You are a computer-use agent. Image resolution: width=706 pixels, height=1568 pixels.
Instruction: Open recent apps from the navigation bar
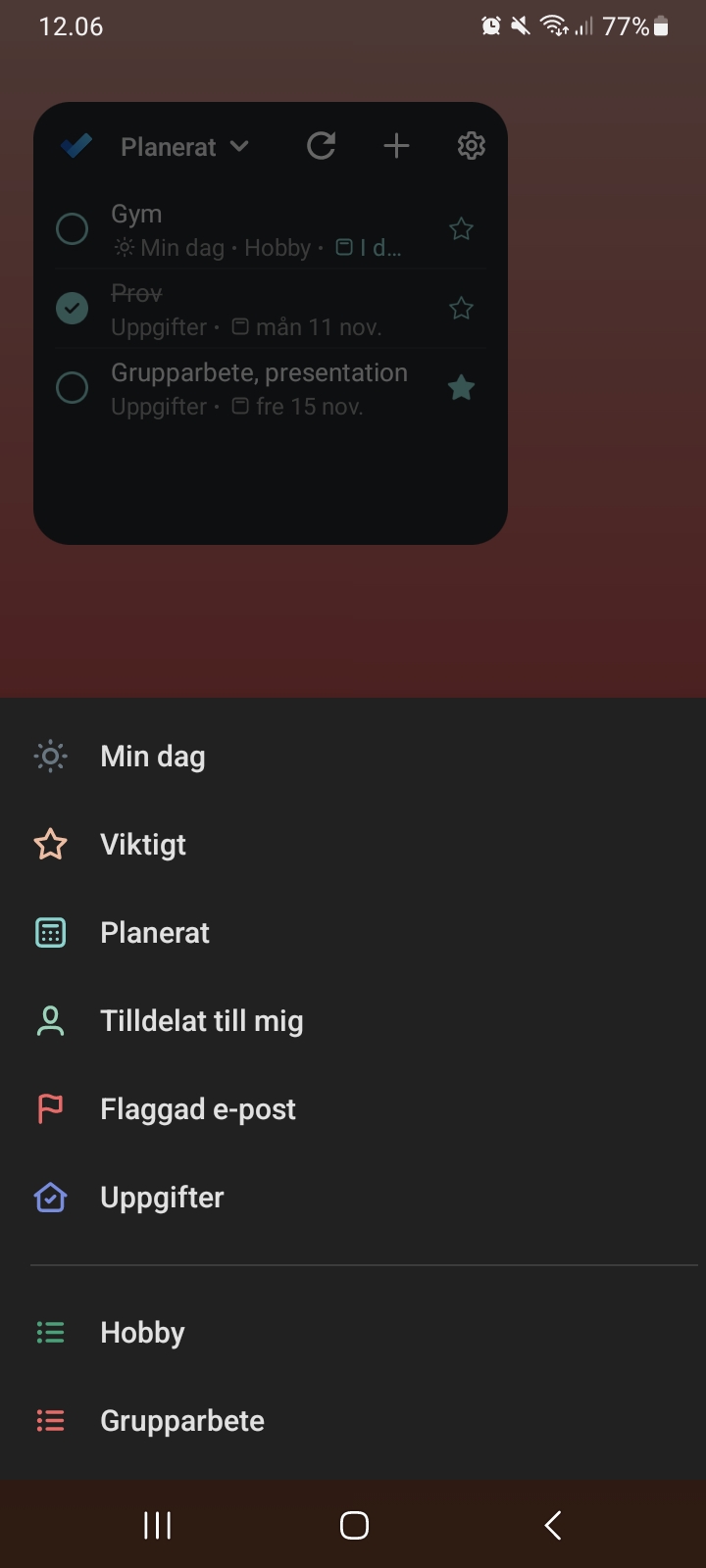click(157, 1525)
